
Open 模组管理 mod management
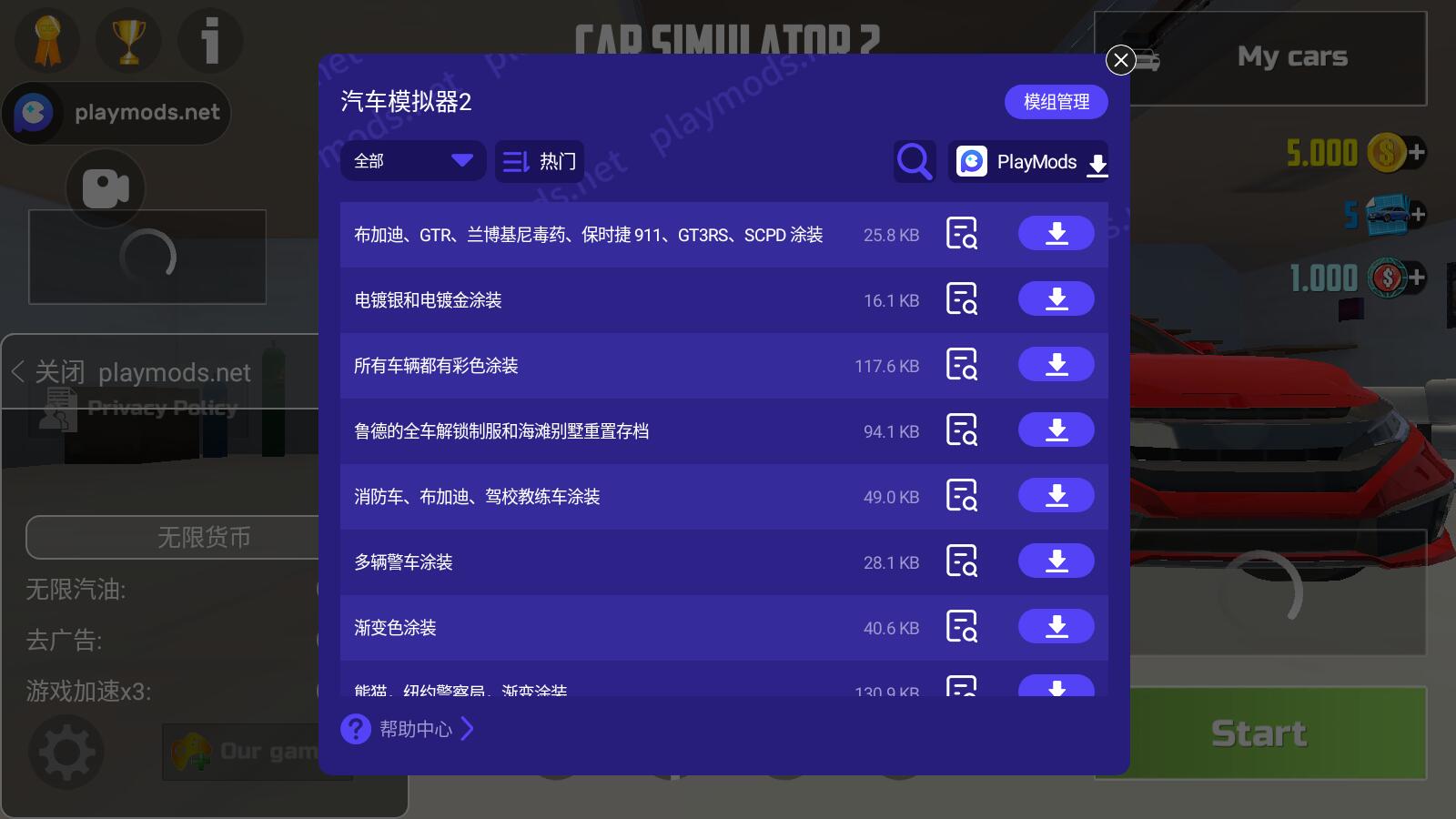pos(1056,102)
